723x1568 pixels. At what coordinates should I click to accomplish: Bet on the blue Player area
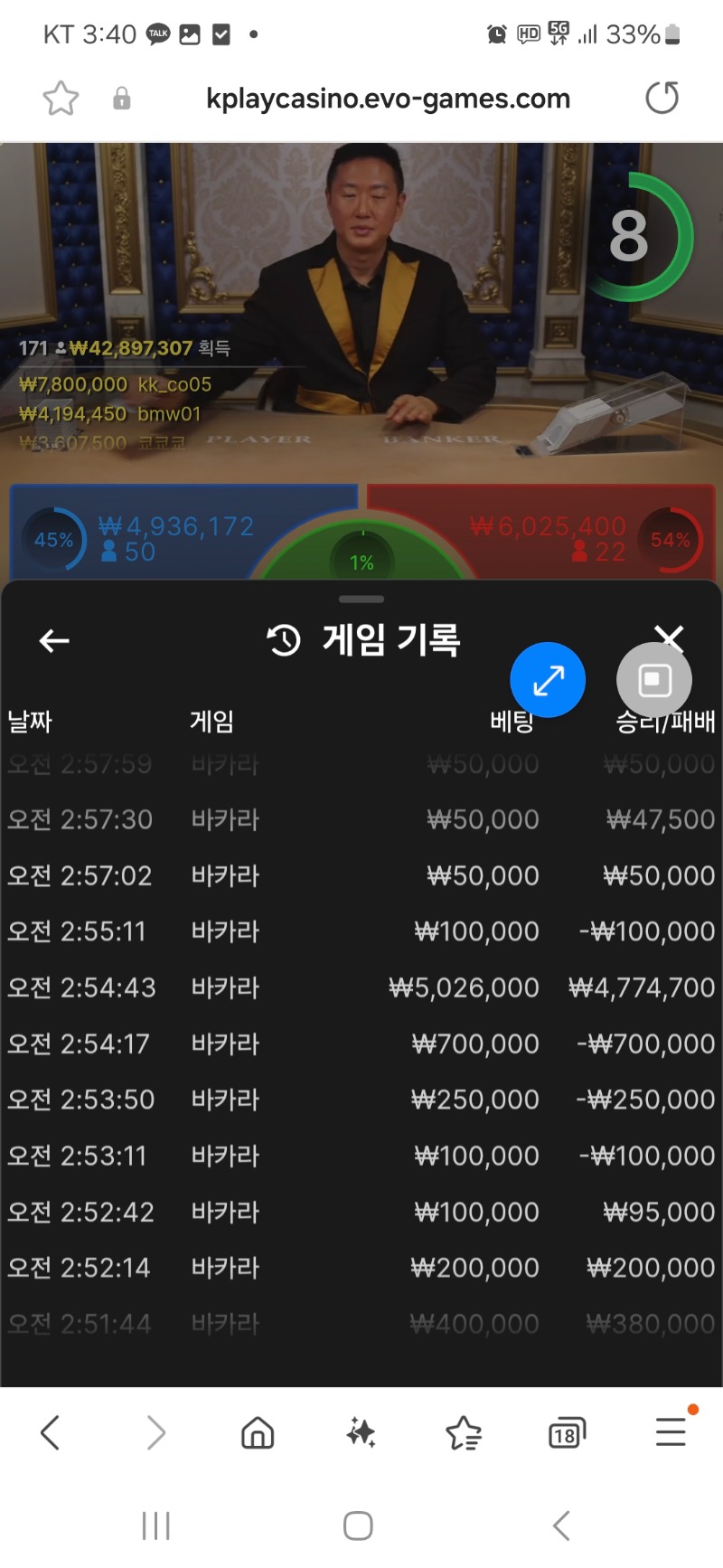[181, 538]
